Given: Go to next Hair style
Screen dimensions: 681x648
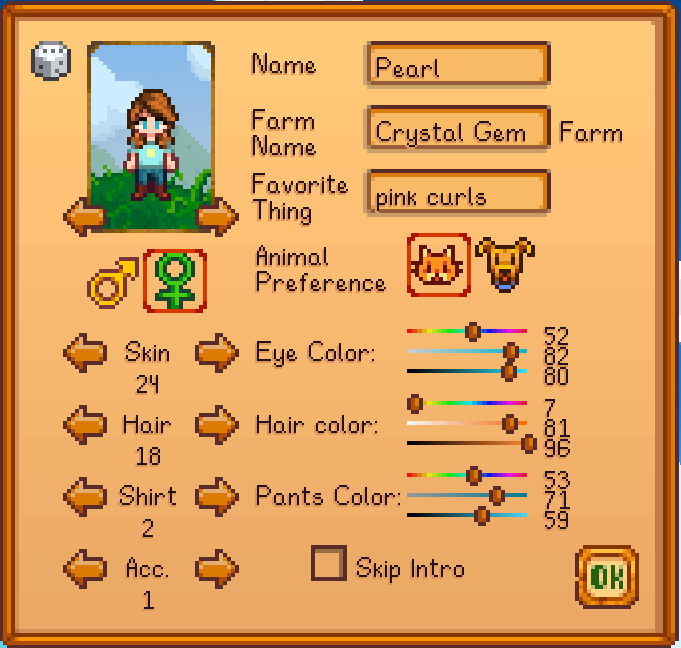Looking at the screenshot, I should [x=216, y=425].
